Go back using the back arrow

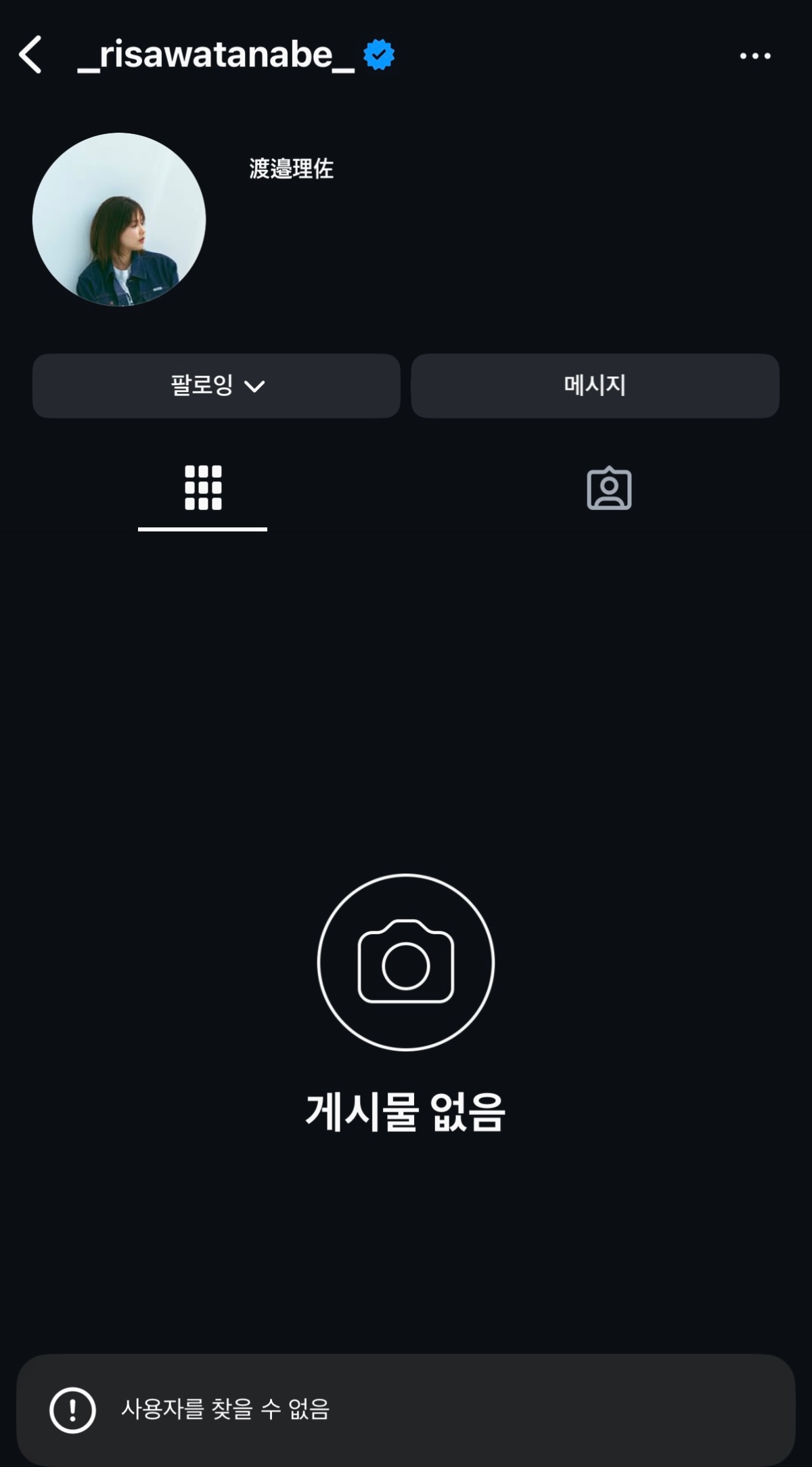31,55
